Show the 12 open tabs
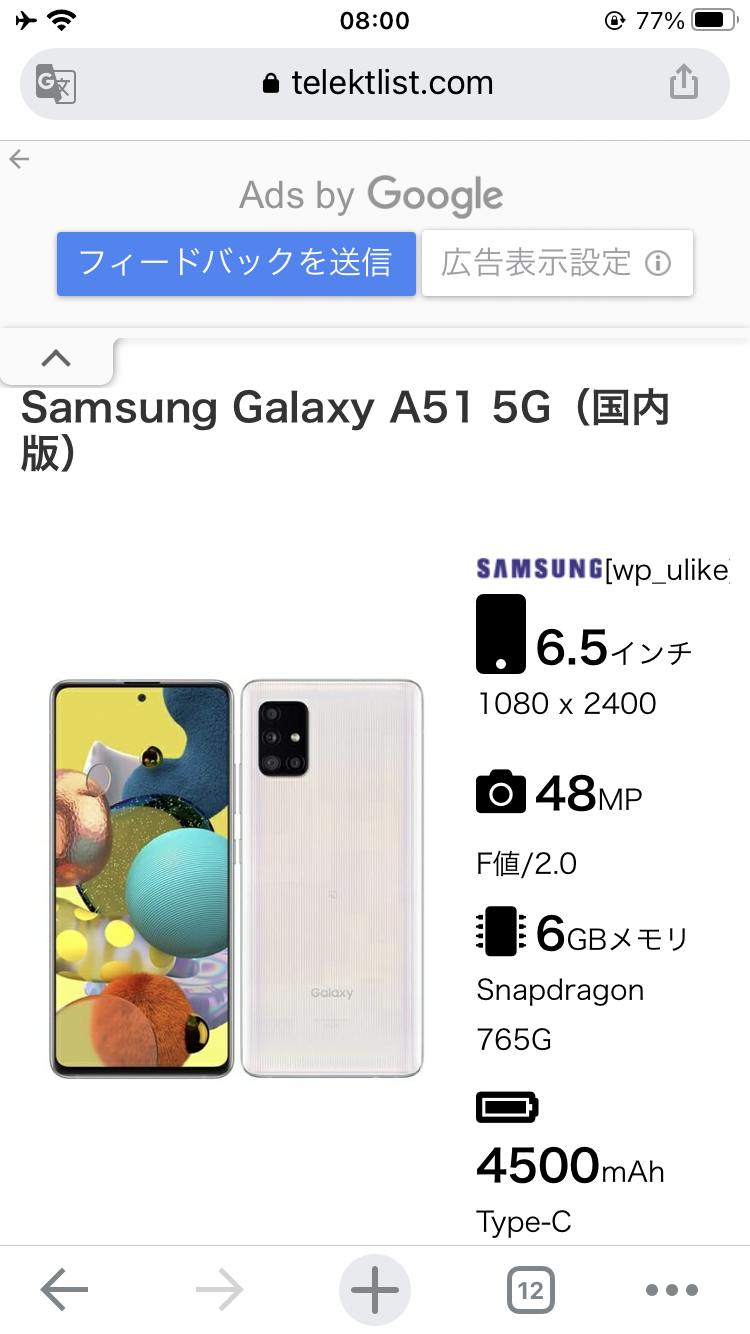 (530, 1291)
